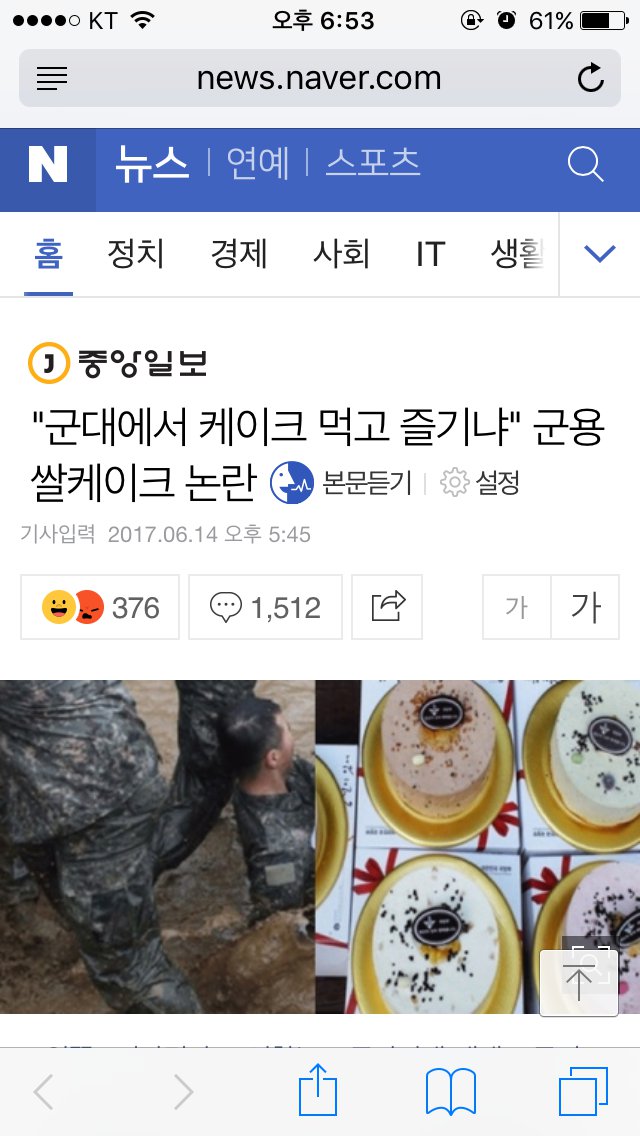
Task: Reload the news.naver.com page
Action: (x=591, y=78)
